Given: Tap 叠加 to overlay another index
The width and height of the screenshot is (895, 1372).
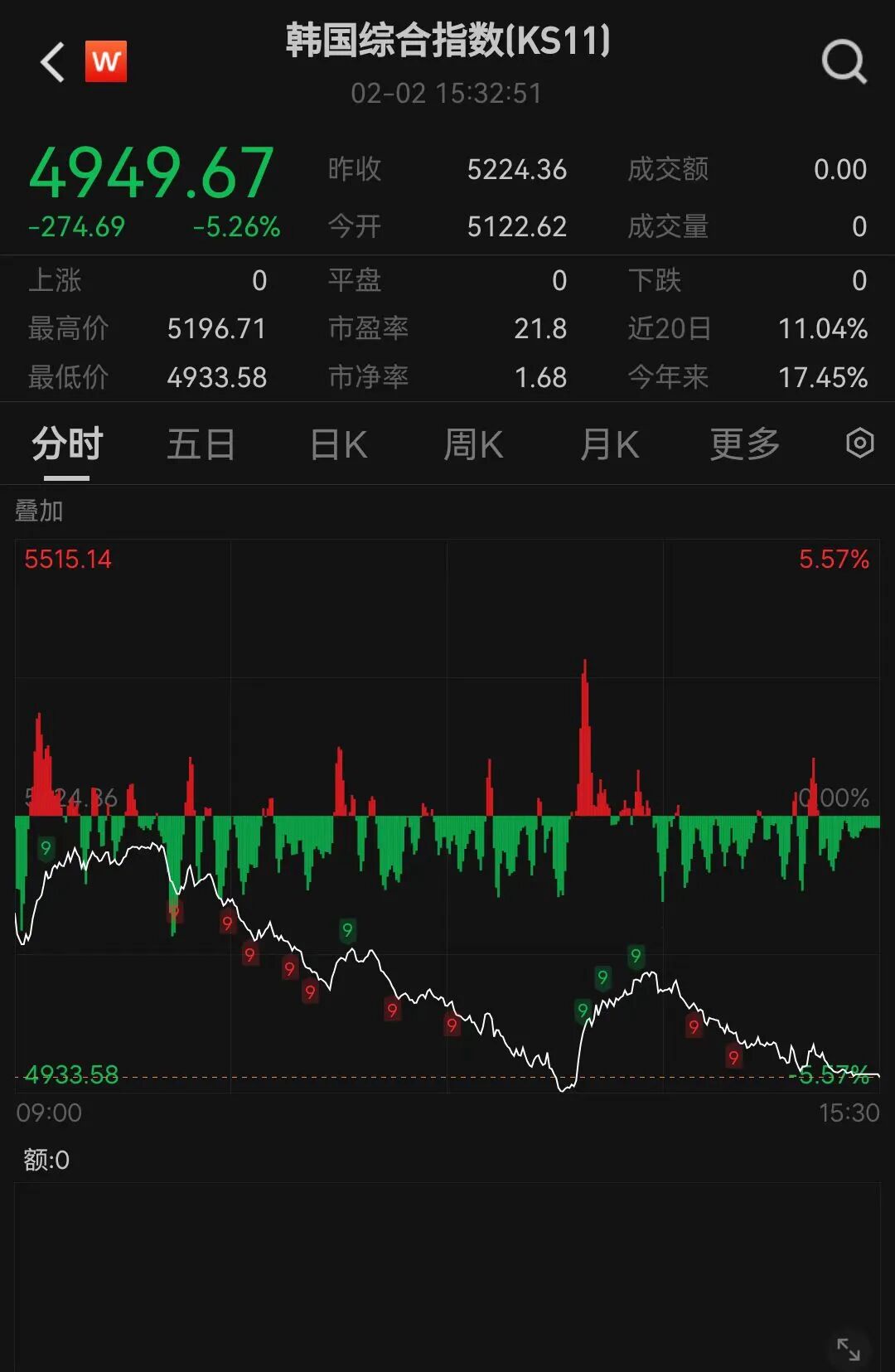Looking at the screenshot, I should coord(39,511).
